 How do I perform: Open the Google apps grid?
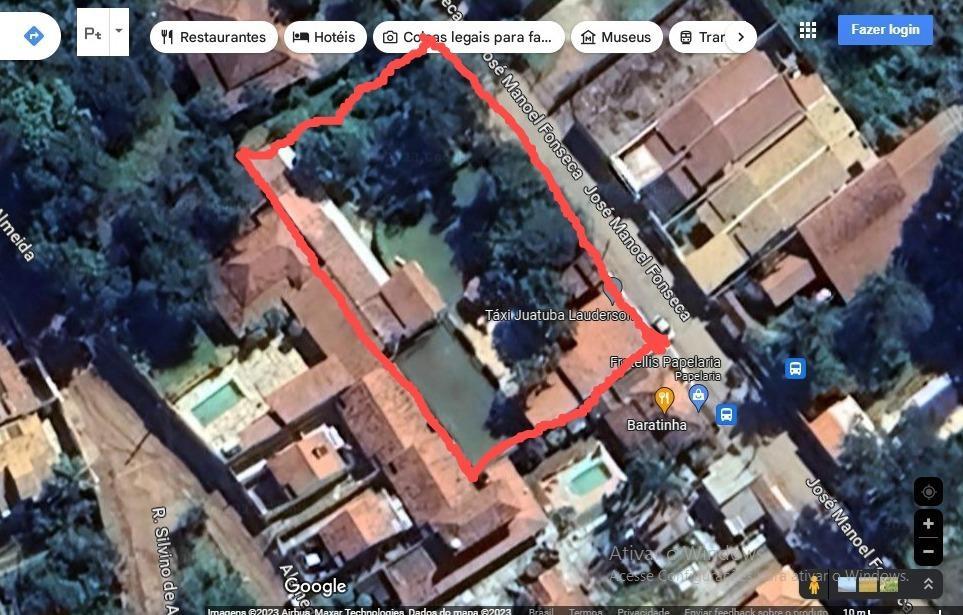[x=808, y=30]
